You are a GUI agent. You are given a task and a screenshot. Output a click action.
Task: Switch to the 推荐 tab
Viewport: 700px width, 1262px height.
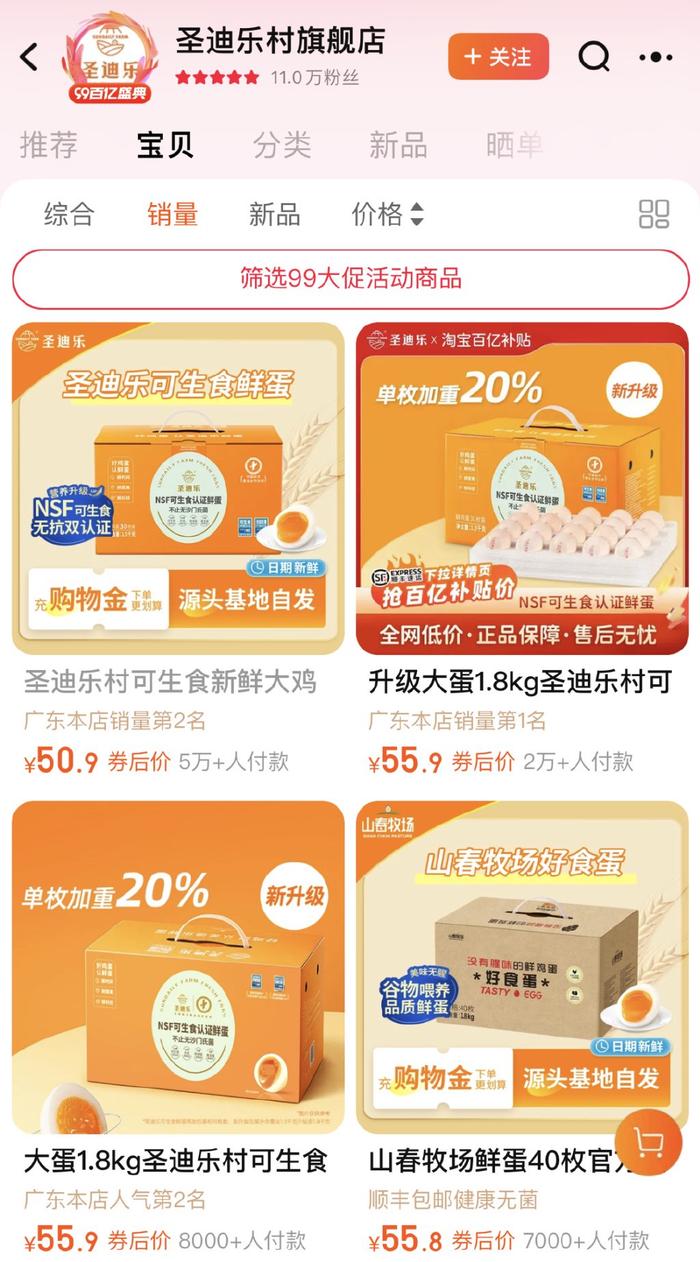click(48, 145)
